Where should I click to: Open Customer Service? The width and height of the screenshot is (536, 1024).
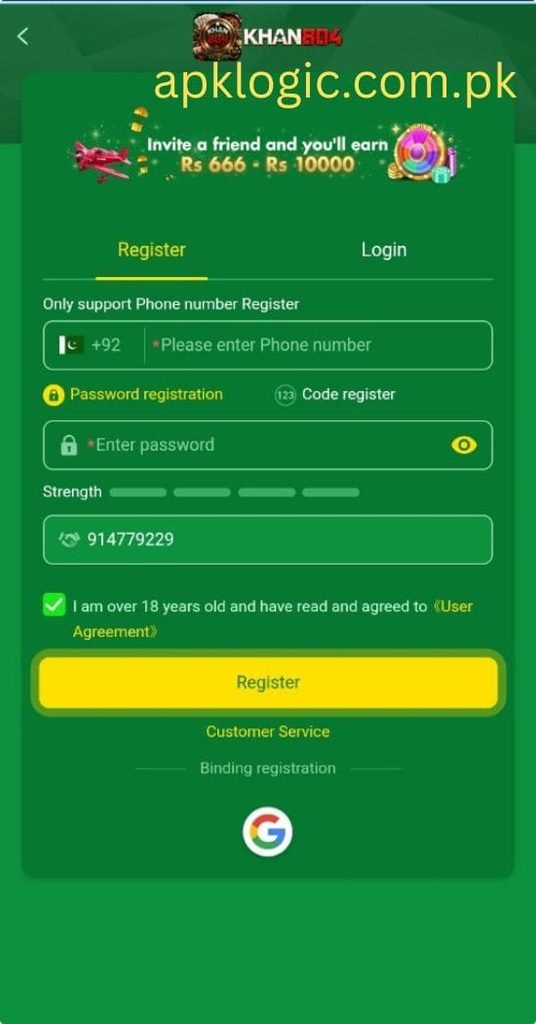268,731
